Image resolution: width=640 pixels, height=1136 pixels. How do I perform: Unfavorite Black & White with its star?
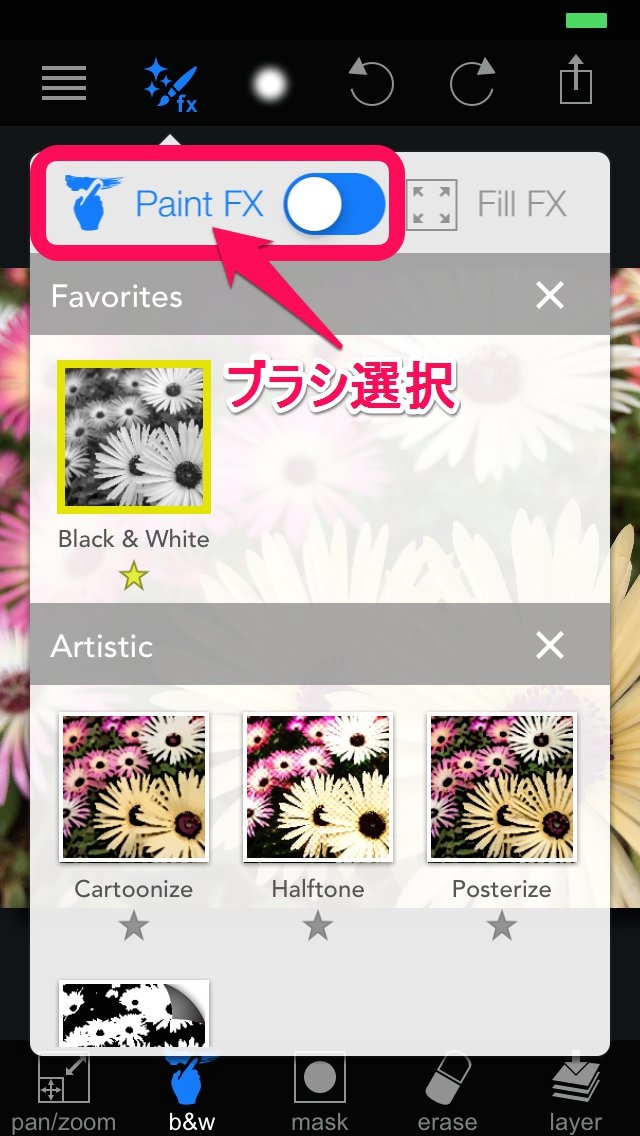tap(134, 577)
